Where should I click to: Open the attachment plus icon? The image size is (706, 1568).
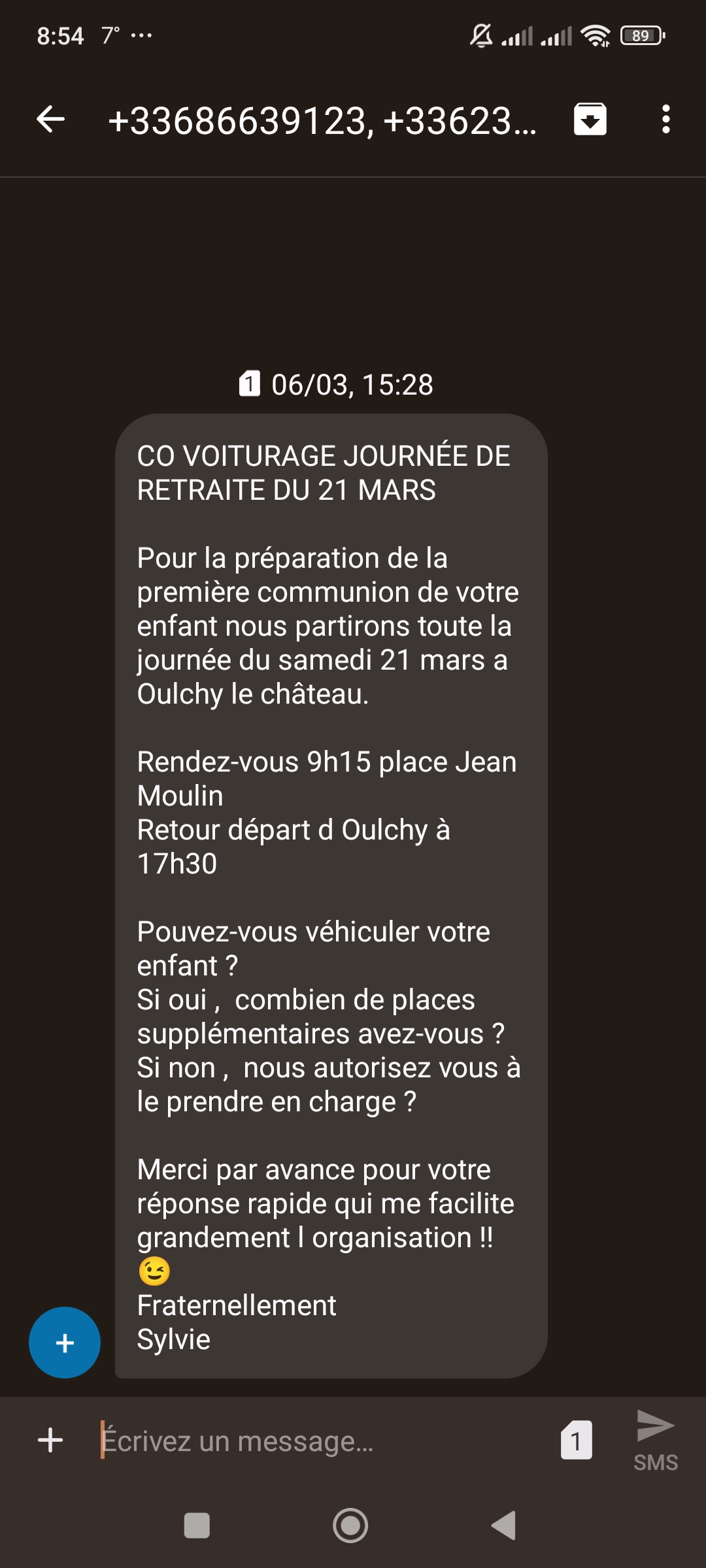click(50, 1440)
